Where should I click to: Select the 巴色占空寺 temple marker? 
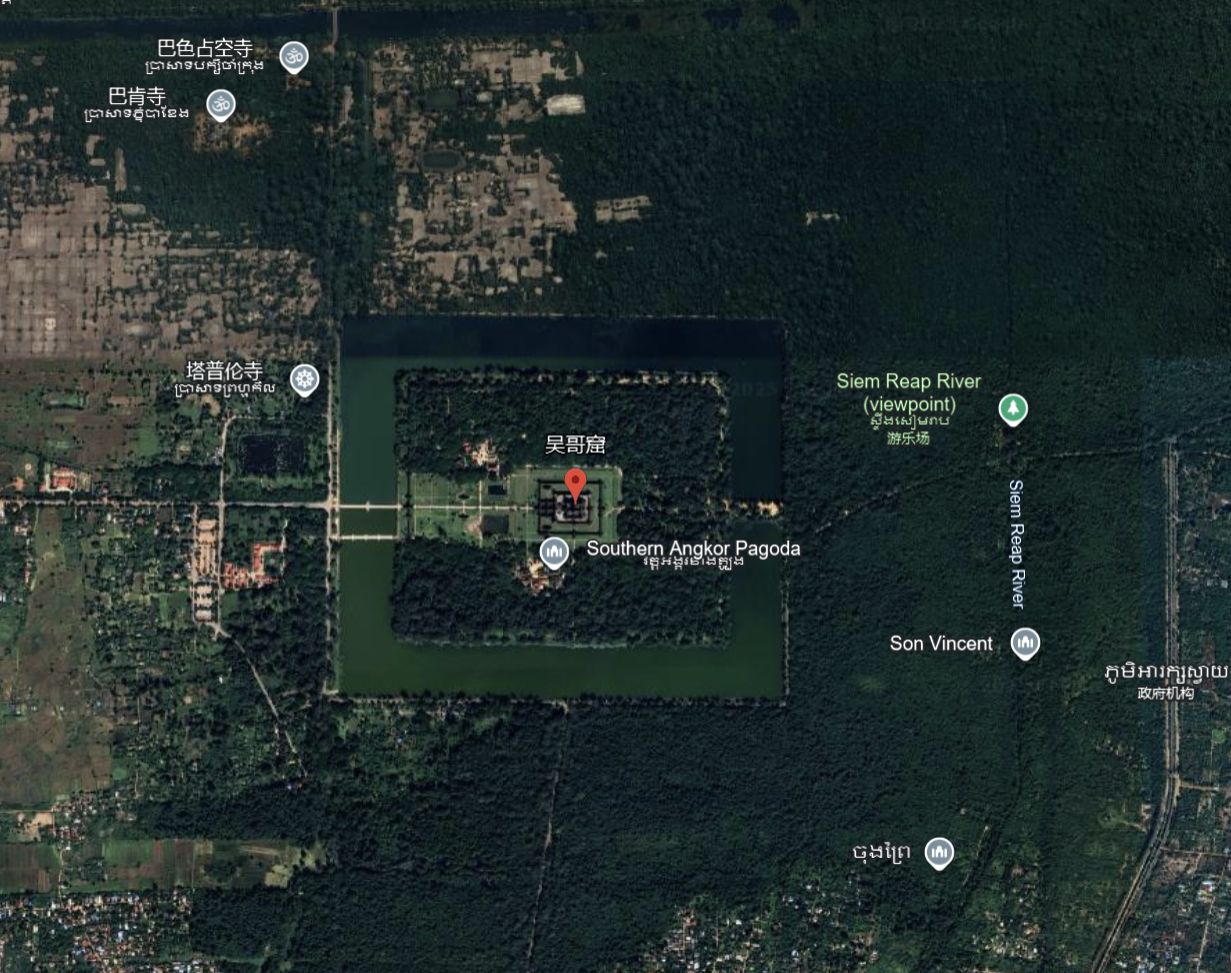pyautogui.click(x=293, y=56)
